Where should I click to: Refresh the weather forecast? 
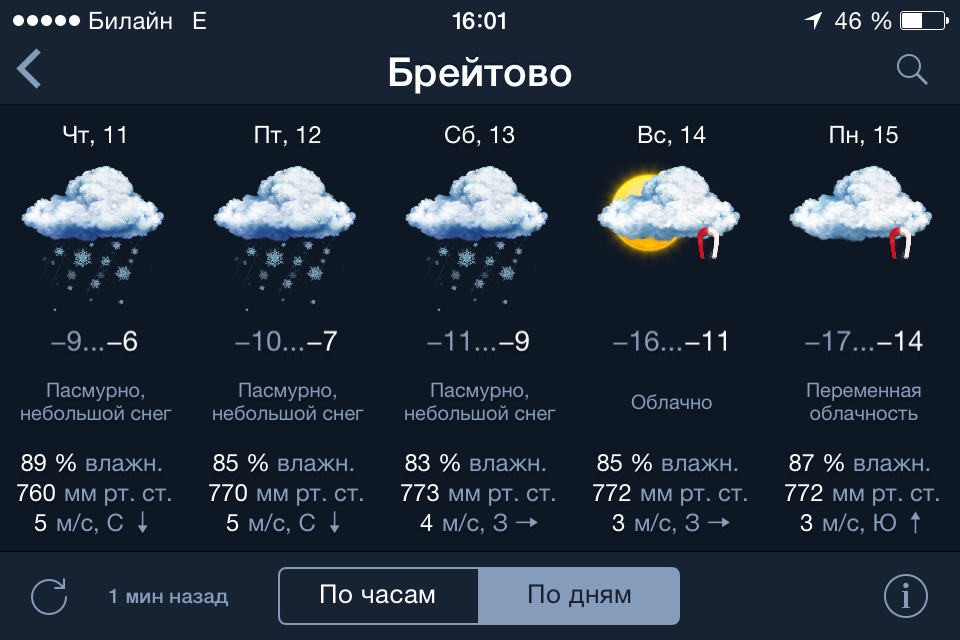click(x=48, y=597)
